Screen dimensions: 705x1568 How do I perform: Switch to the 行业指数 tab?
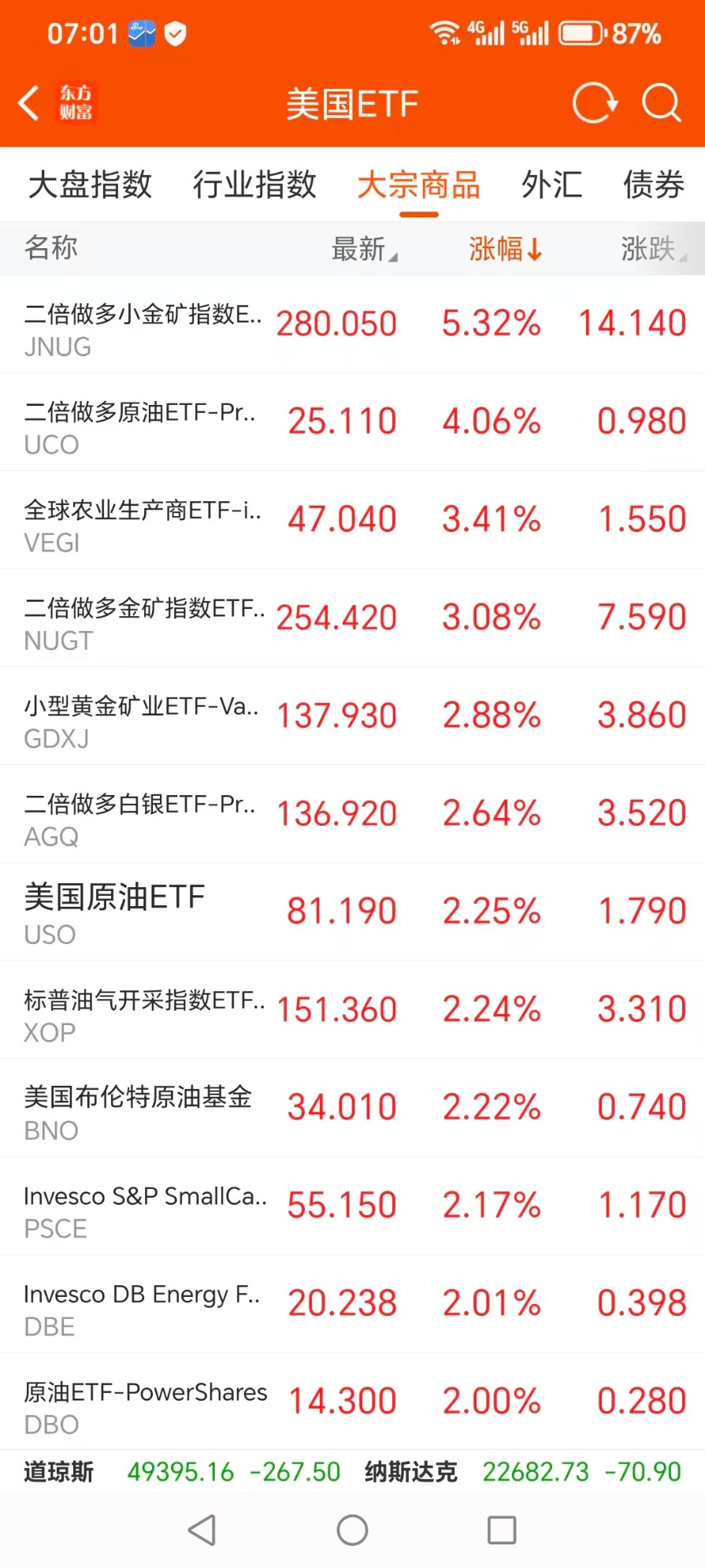tap(254, 185)
